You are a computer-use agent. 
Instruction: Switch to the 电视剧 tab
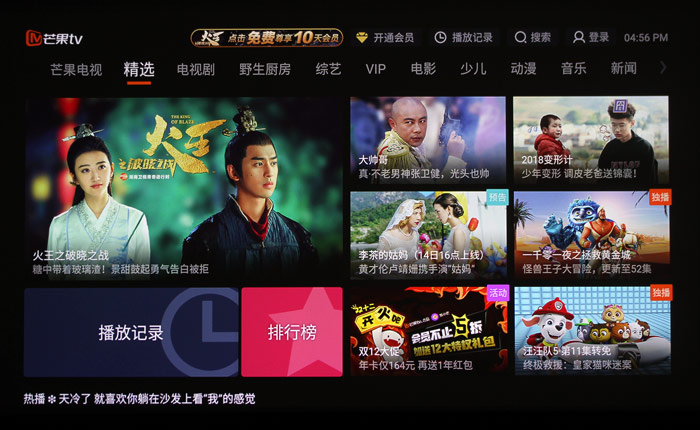[196, 69]
